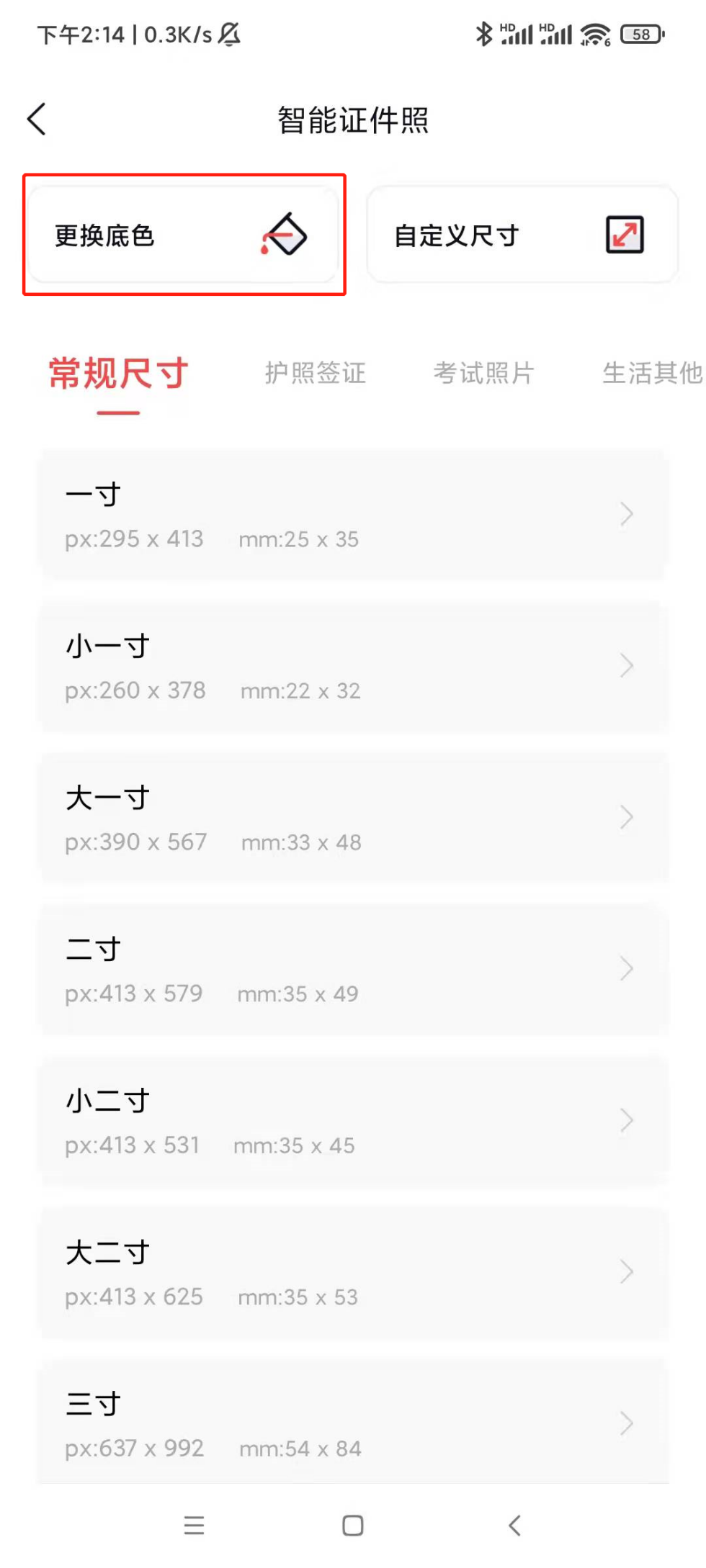Open the 更换底色 option
Screen dimensions: 706x1568
click(x=184, y=235)
